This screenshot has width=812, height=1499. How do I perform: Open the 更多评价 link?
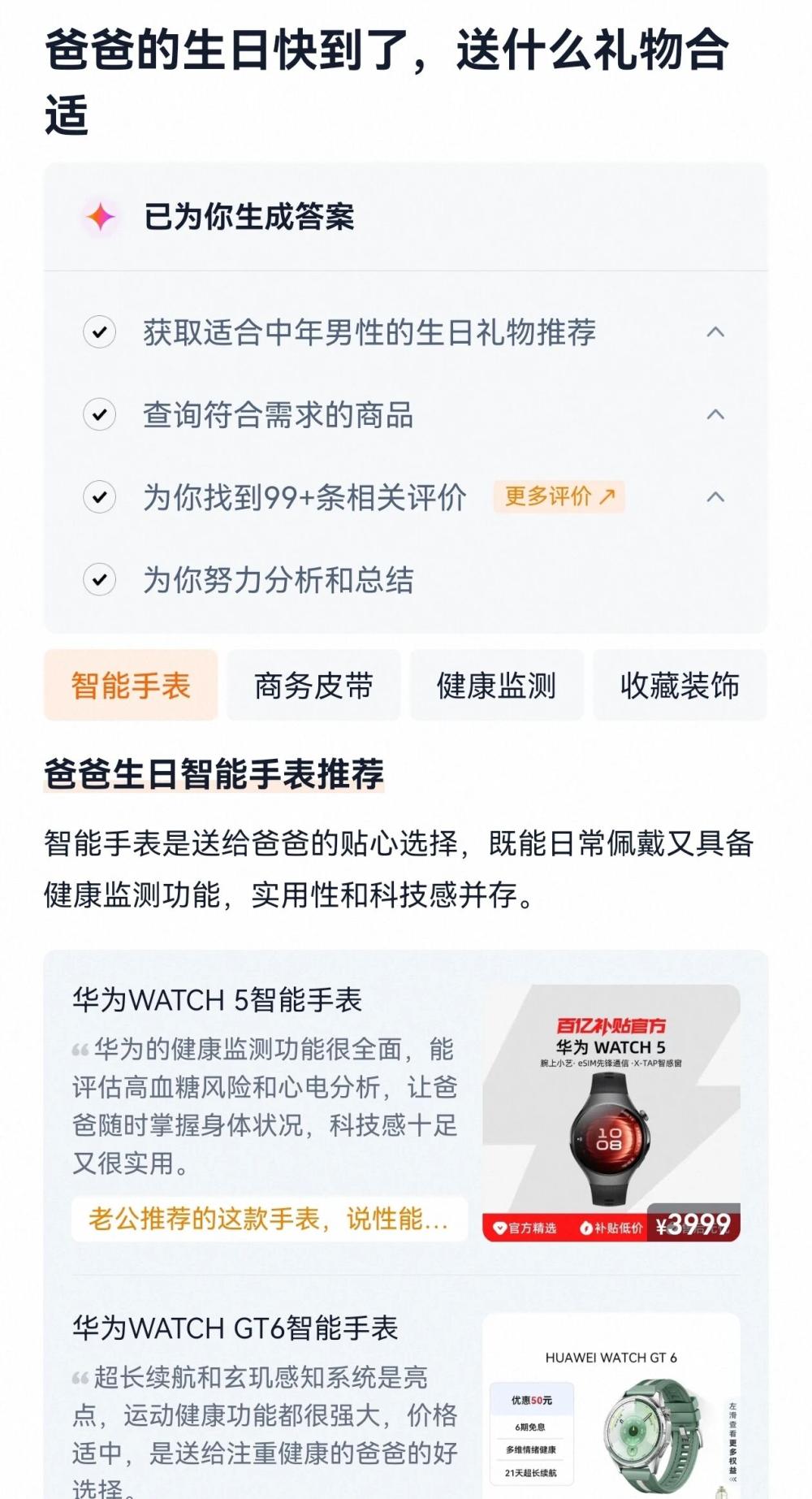(x=559, y=496)
